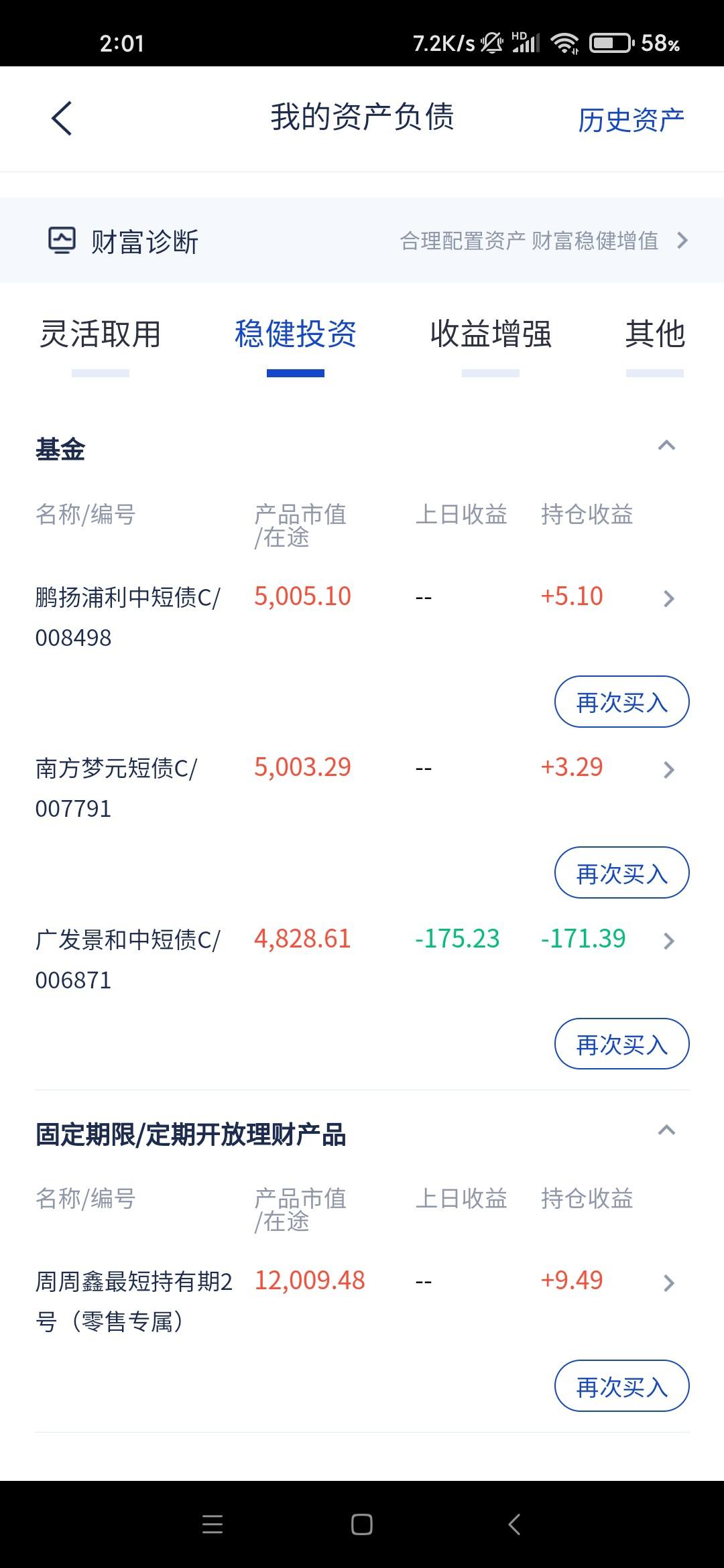Screen dimensions: 724x1568
Task: Select the 稳健投资 tab
Action: pyautogui.click(x=296, y=334)
